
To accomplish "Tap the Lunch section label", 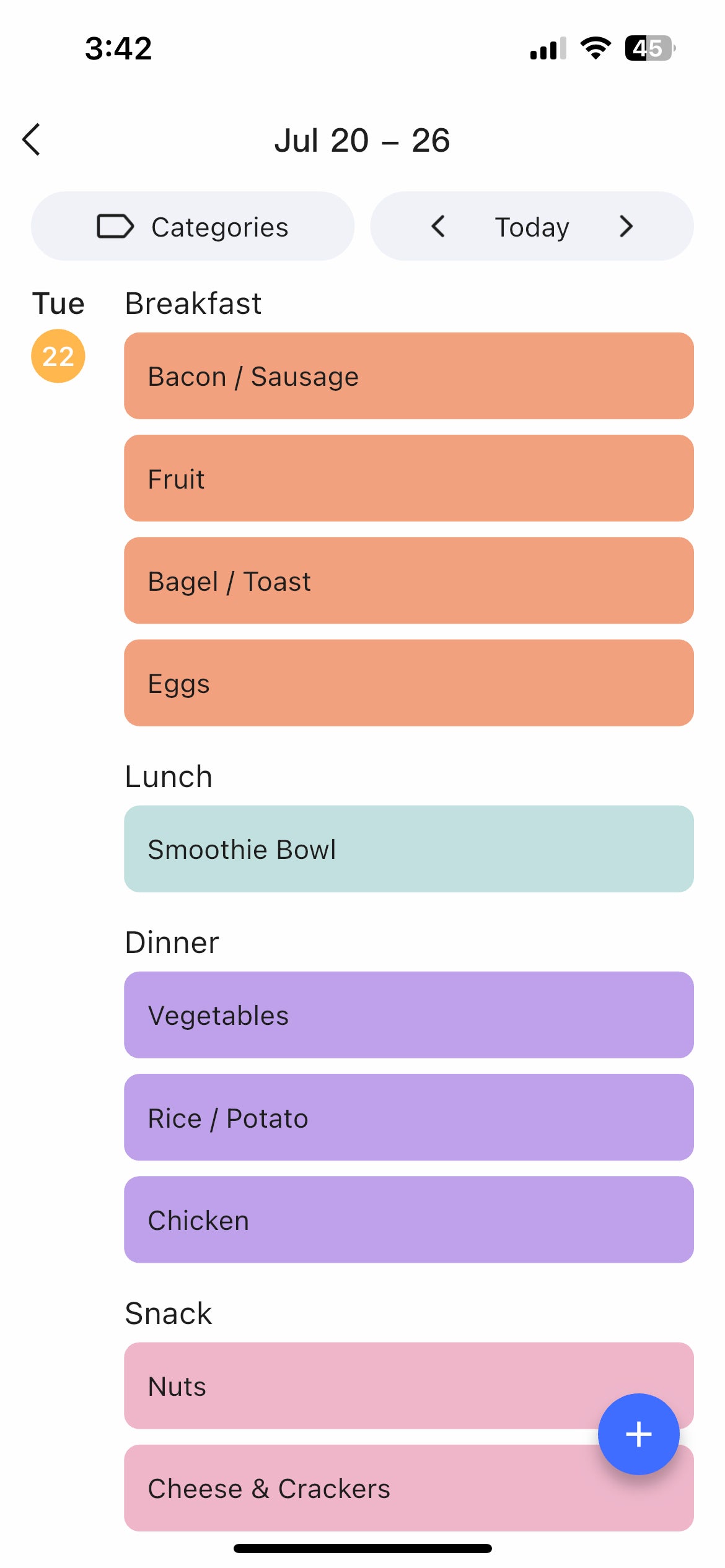I will 168,777.
